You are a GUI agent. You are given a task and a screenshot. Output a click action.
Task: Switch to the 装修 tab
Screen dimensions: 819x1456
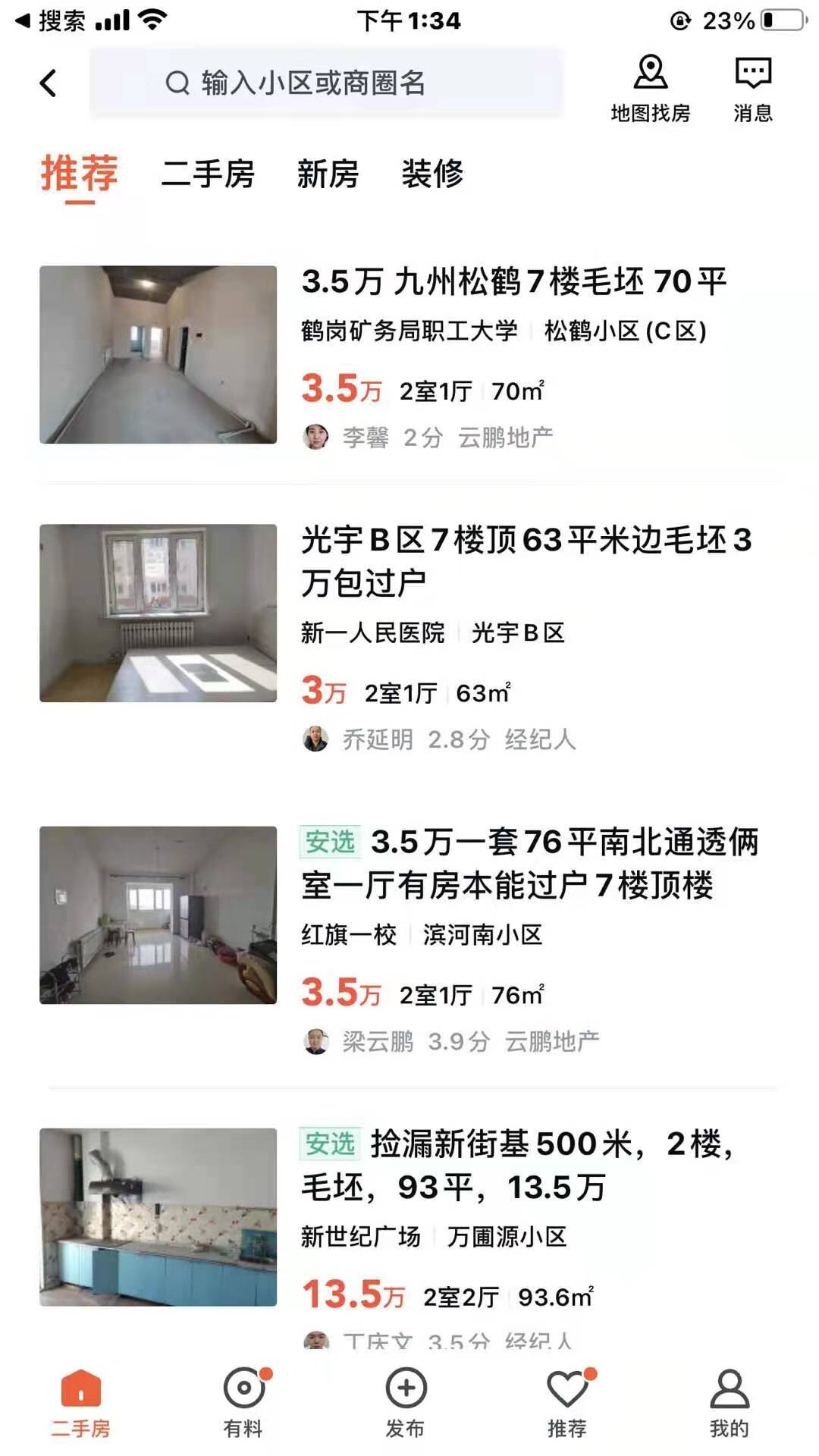[x=435, y=175]
